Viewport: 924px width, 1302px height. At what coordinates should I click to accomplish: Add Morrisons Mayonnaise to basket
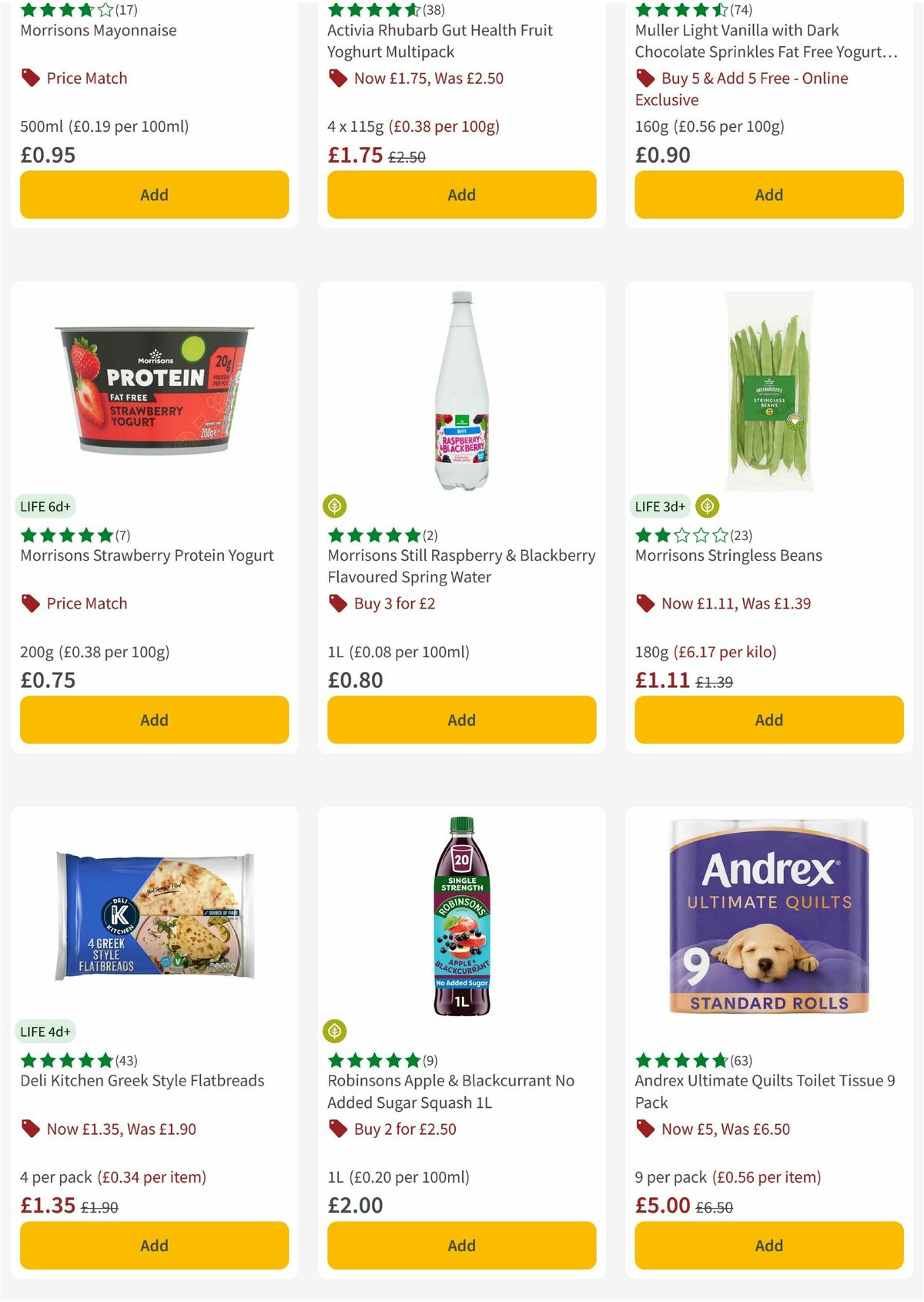(154, 195)
